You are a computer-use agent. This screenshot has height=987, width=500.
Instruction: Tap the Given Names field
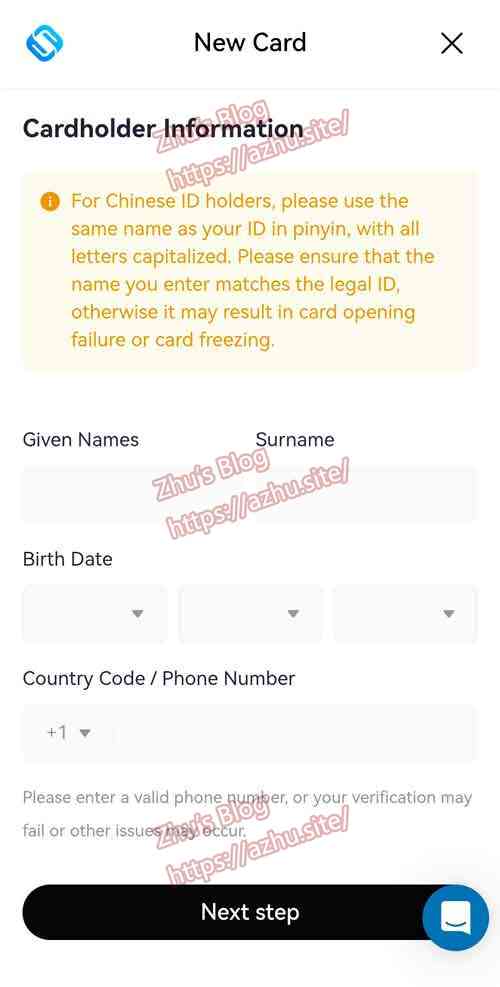point(134,494)
